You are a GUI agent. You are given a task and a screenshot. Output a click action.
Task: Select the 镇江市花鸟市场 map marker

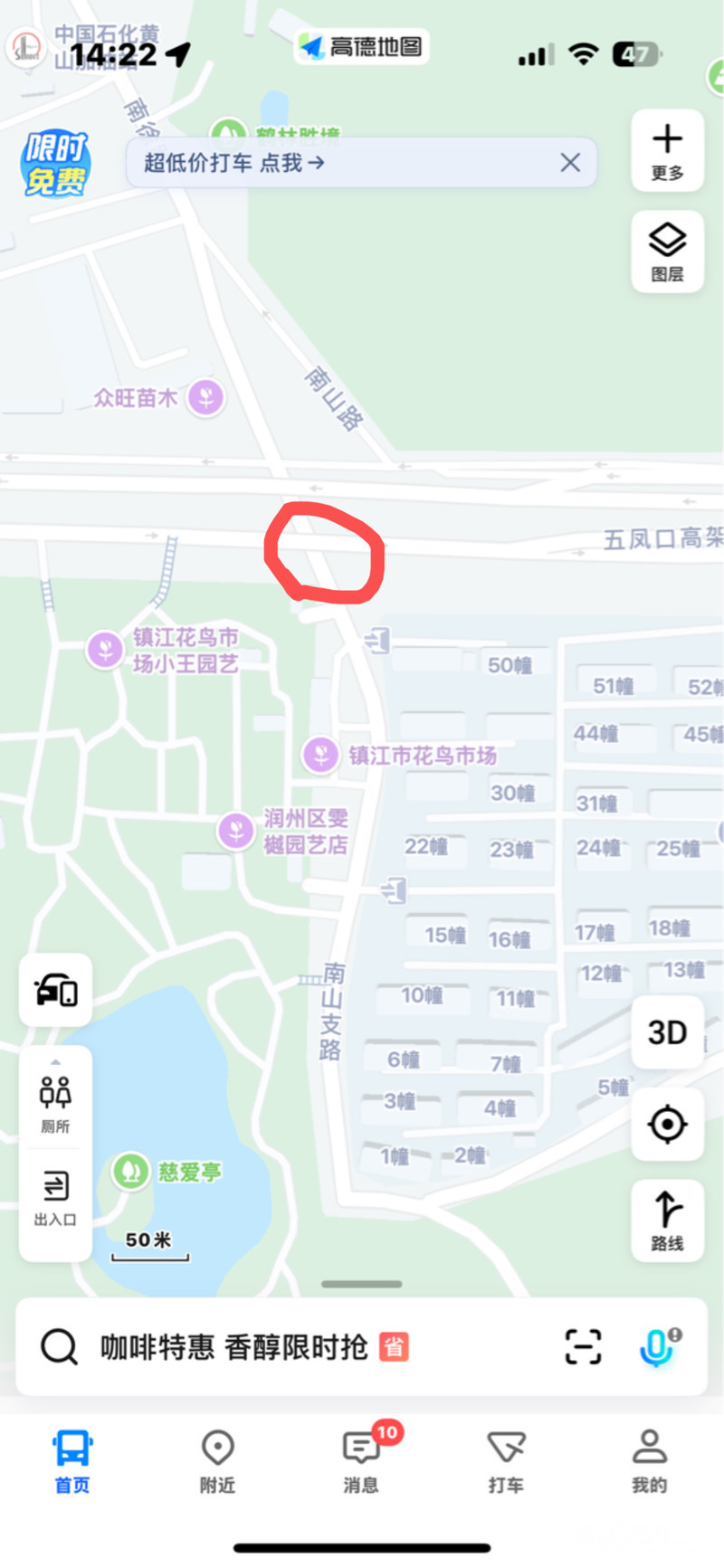[320, 755]
